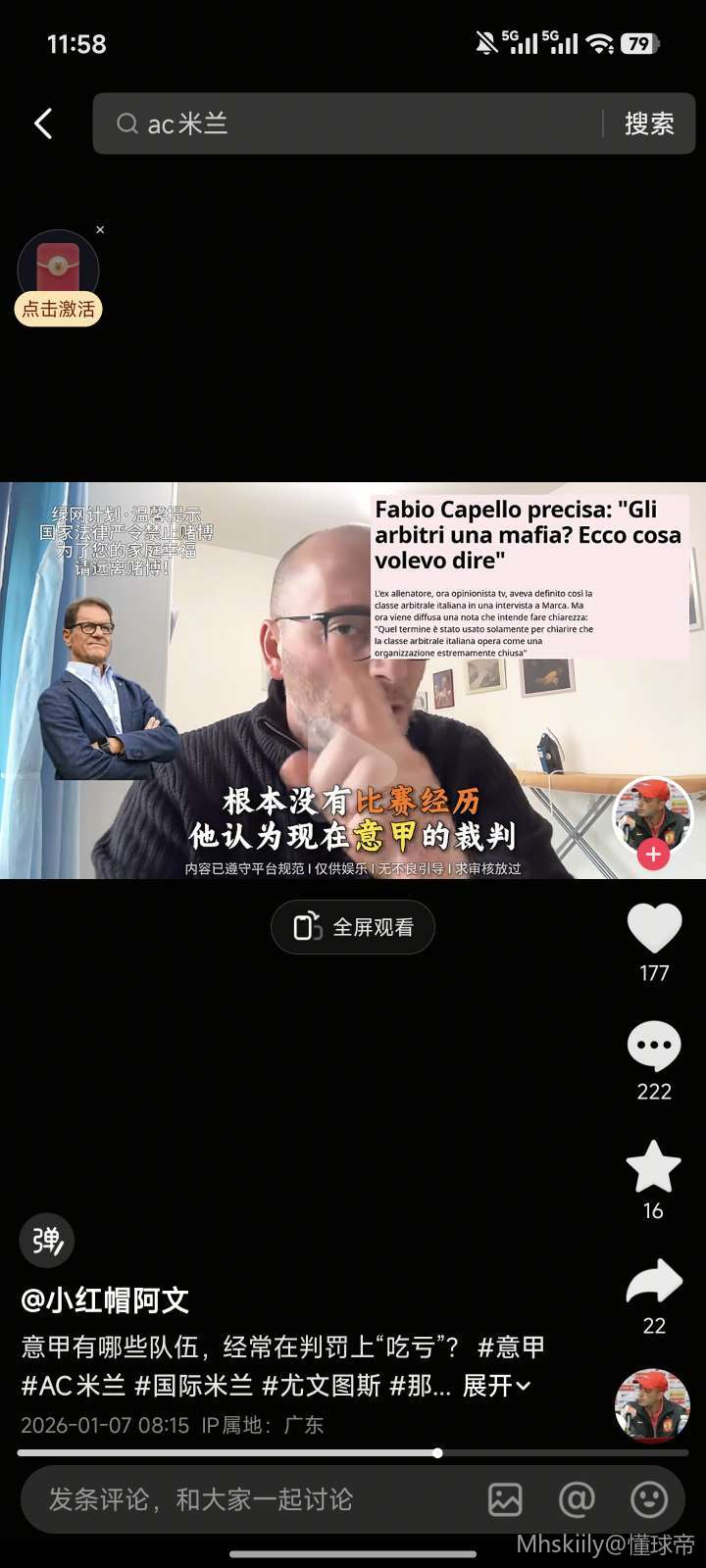This screenshot has width=706, height=1568.
Task: Add this video to favorites
Action: 654,1166
